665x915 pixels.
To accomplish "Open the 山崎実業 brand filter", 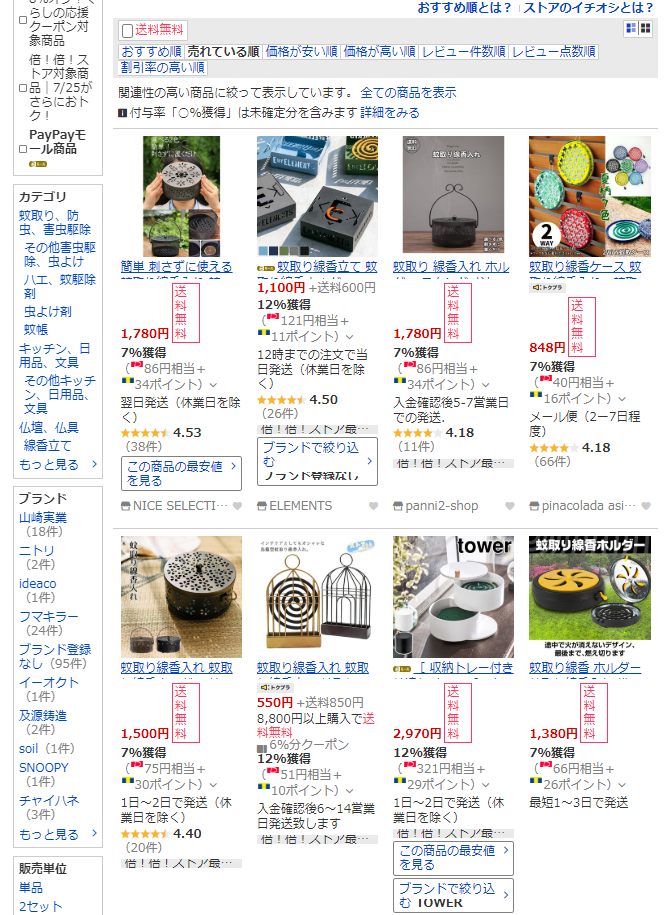I will 43,517.
